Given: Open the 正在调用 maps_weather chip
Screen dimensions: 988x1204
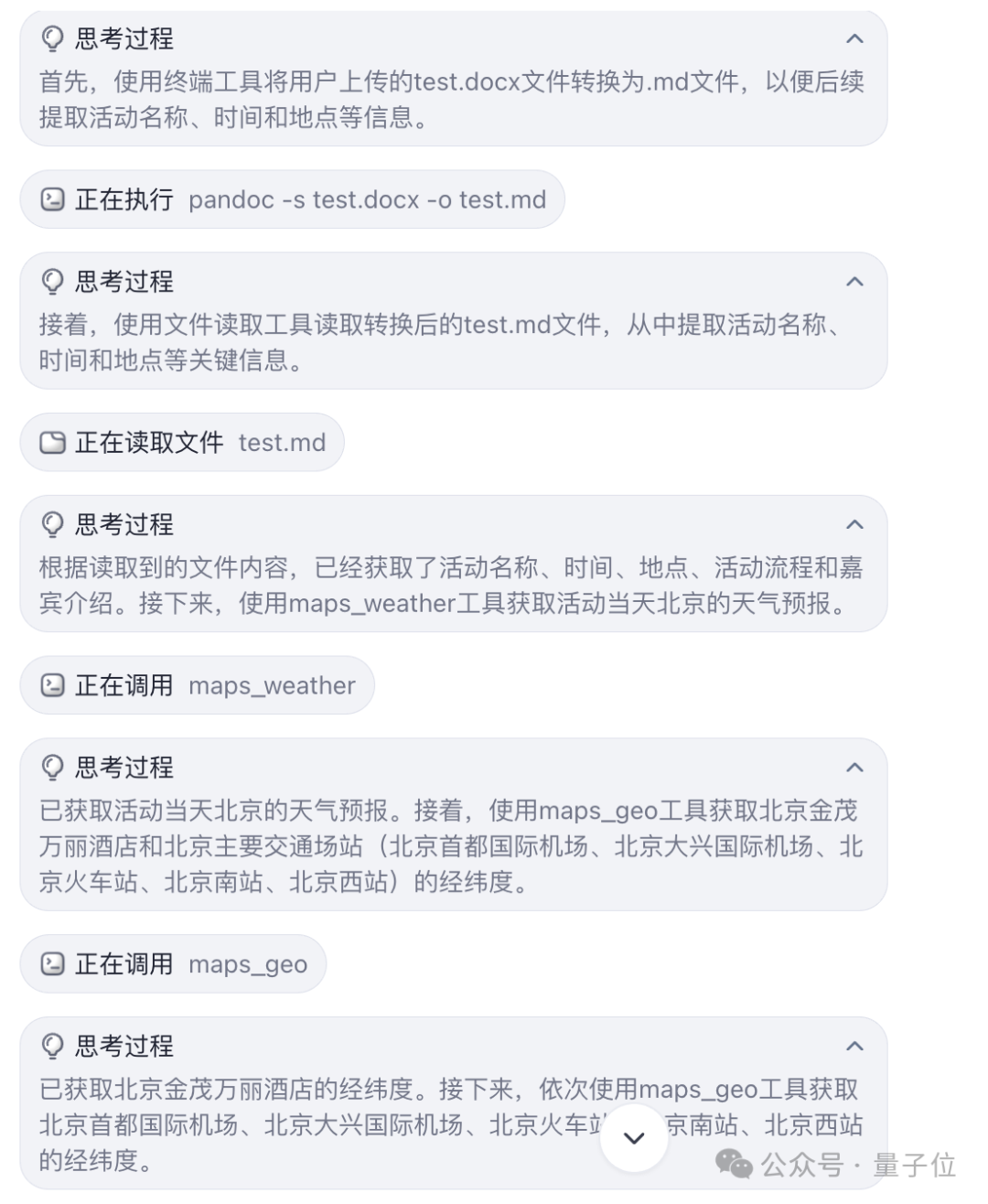Looking at the screenshot, I should click(198, 685).
